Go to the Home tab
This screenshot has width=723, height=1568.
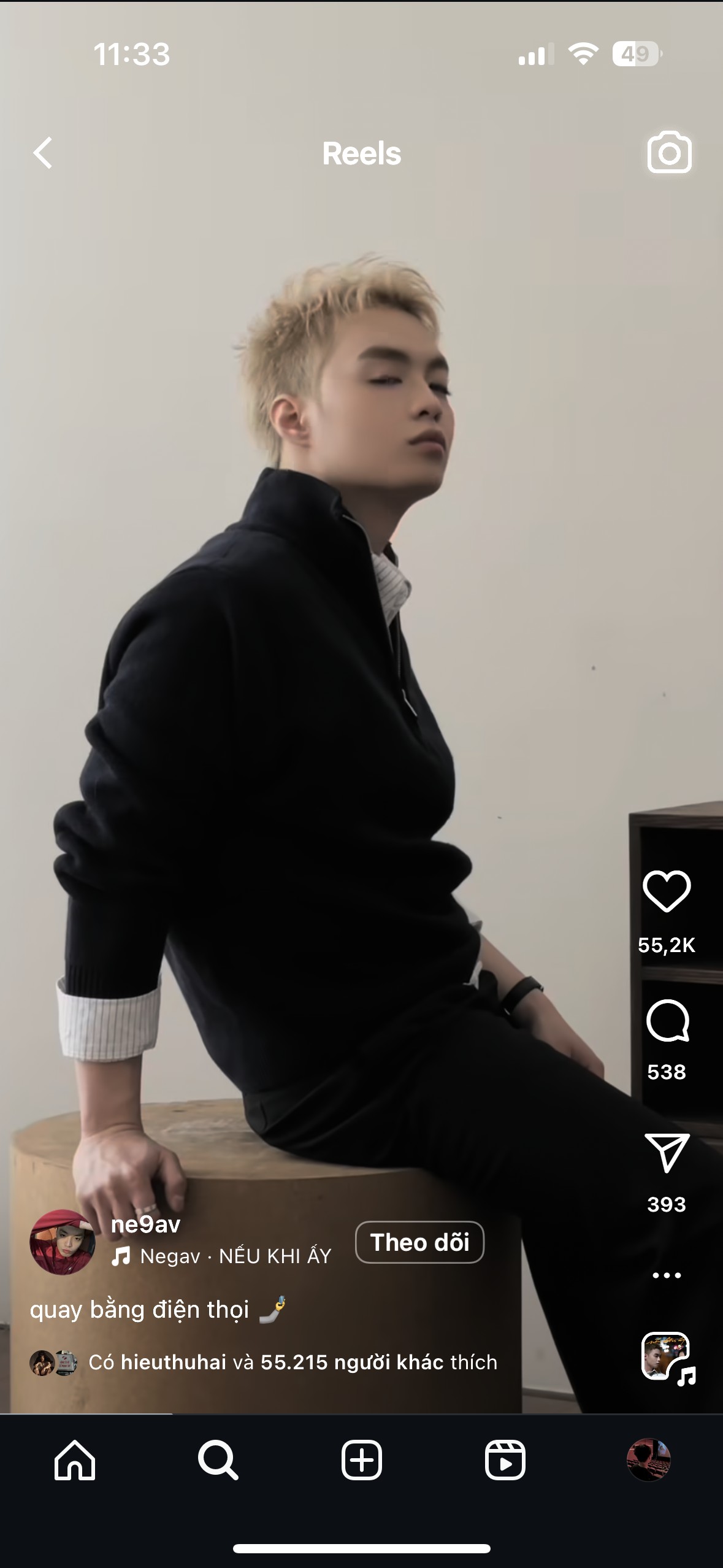point(75,1460)
